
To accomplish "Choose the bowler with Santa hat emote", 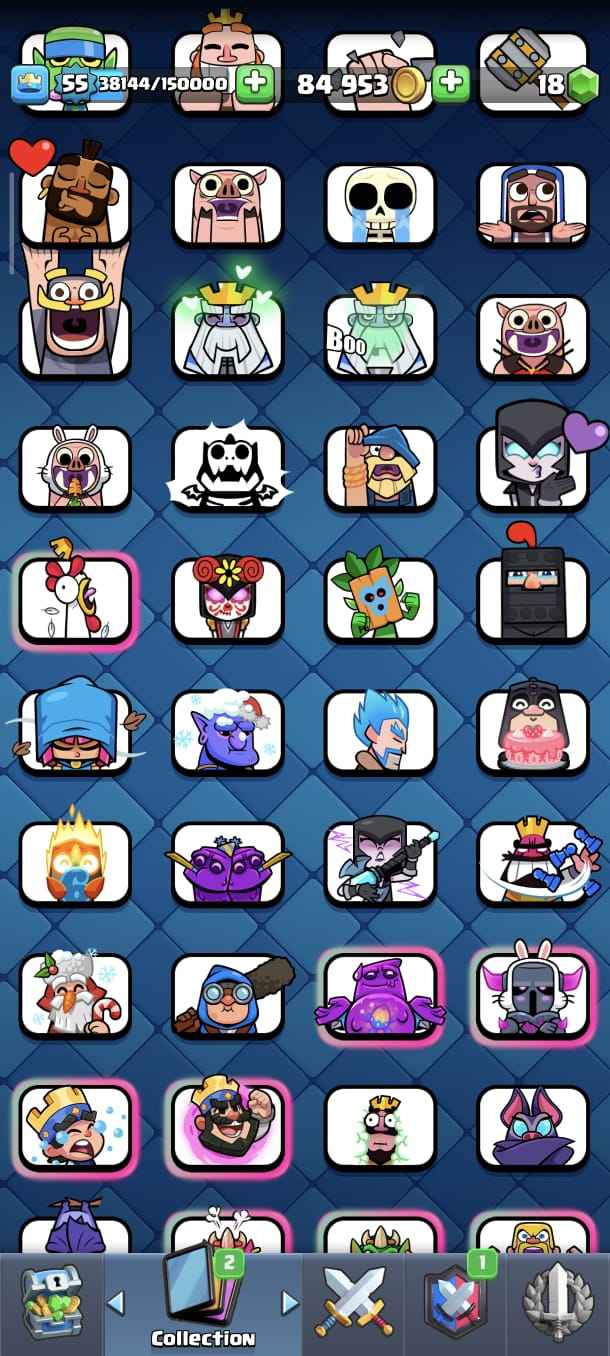I will (228, 732).
